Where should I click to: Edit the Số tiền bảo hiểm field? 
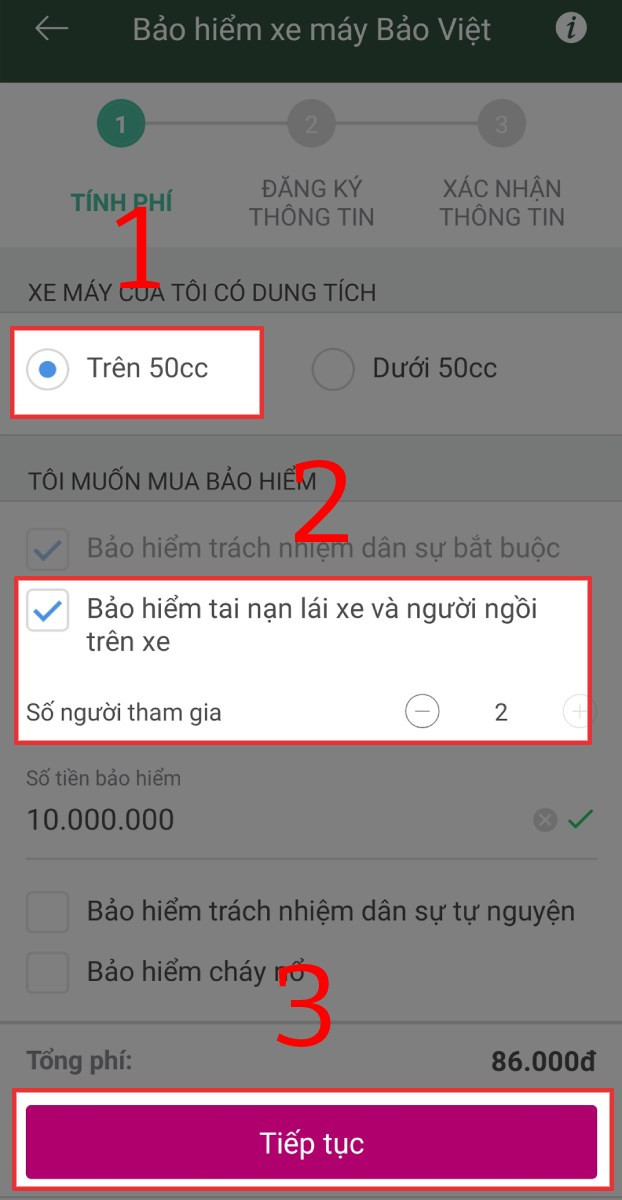click(270, 820)
